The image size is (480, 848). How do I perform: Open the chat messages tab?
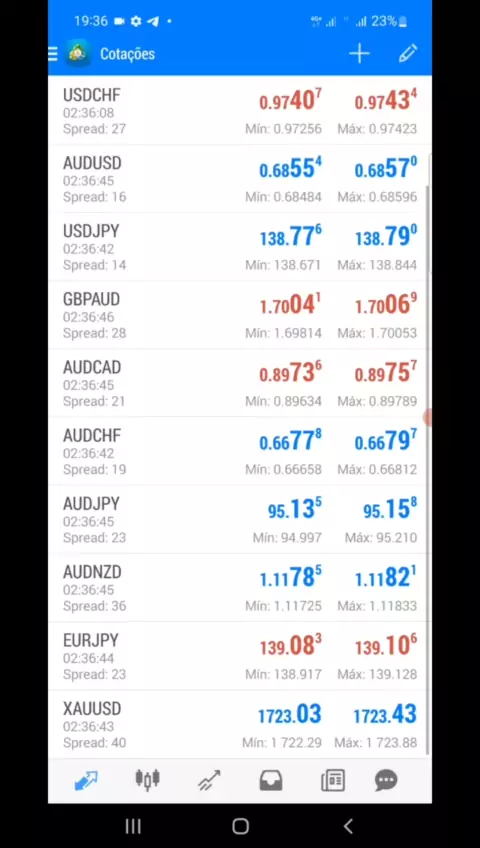click(386, 780)
